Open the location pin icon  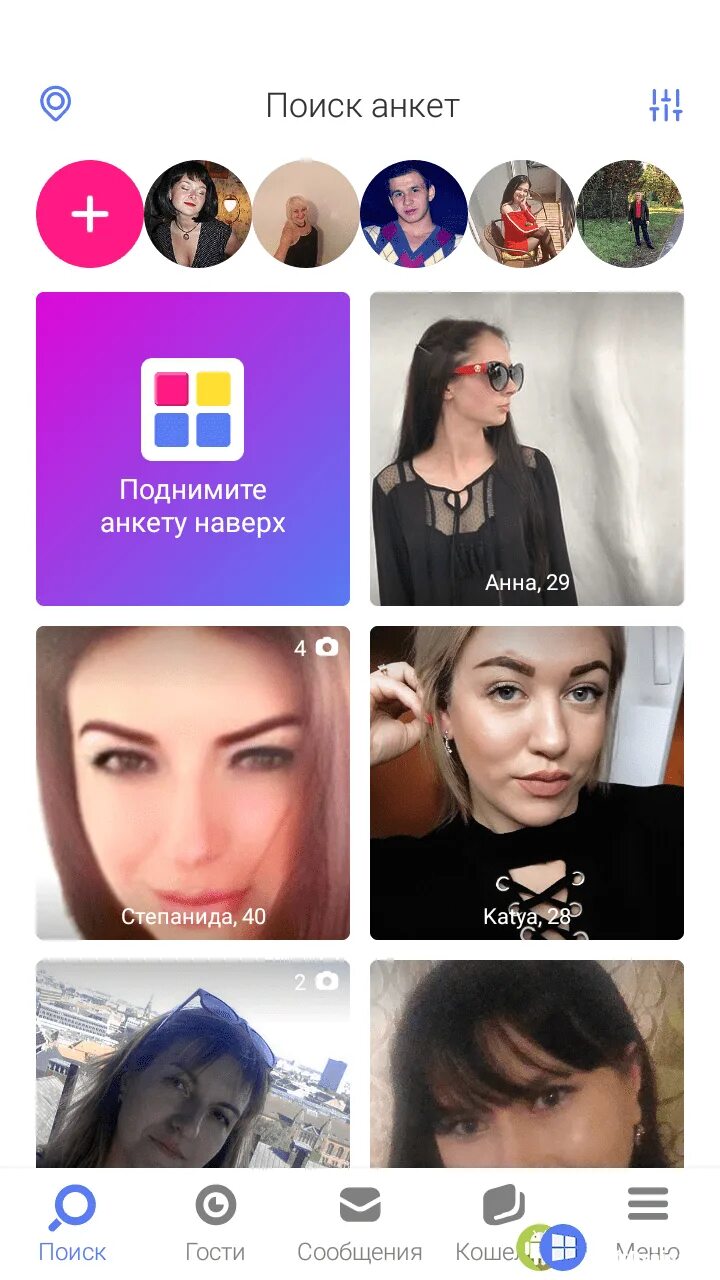(x=55, y=103)
